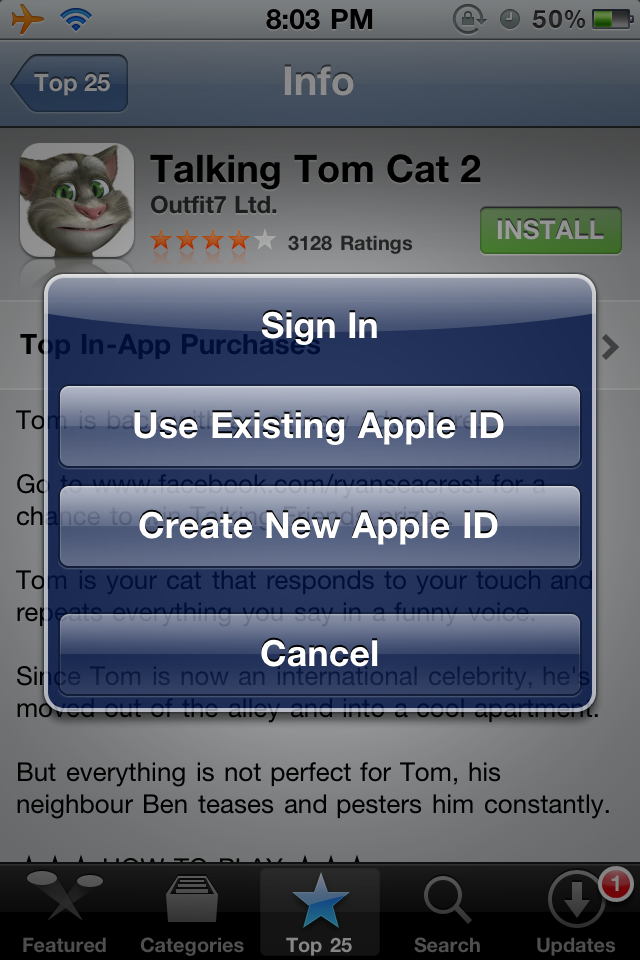This screenshot has width=640, height=960.
Task: Choose Use Existing Apple ID
Action: (x=319, y=426)
